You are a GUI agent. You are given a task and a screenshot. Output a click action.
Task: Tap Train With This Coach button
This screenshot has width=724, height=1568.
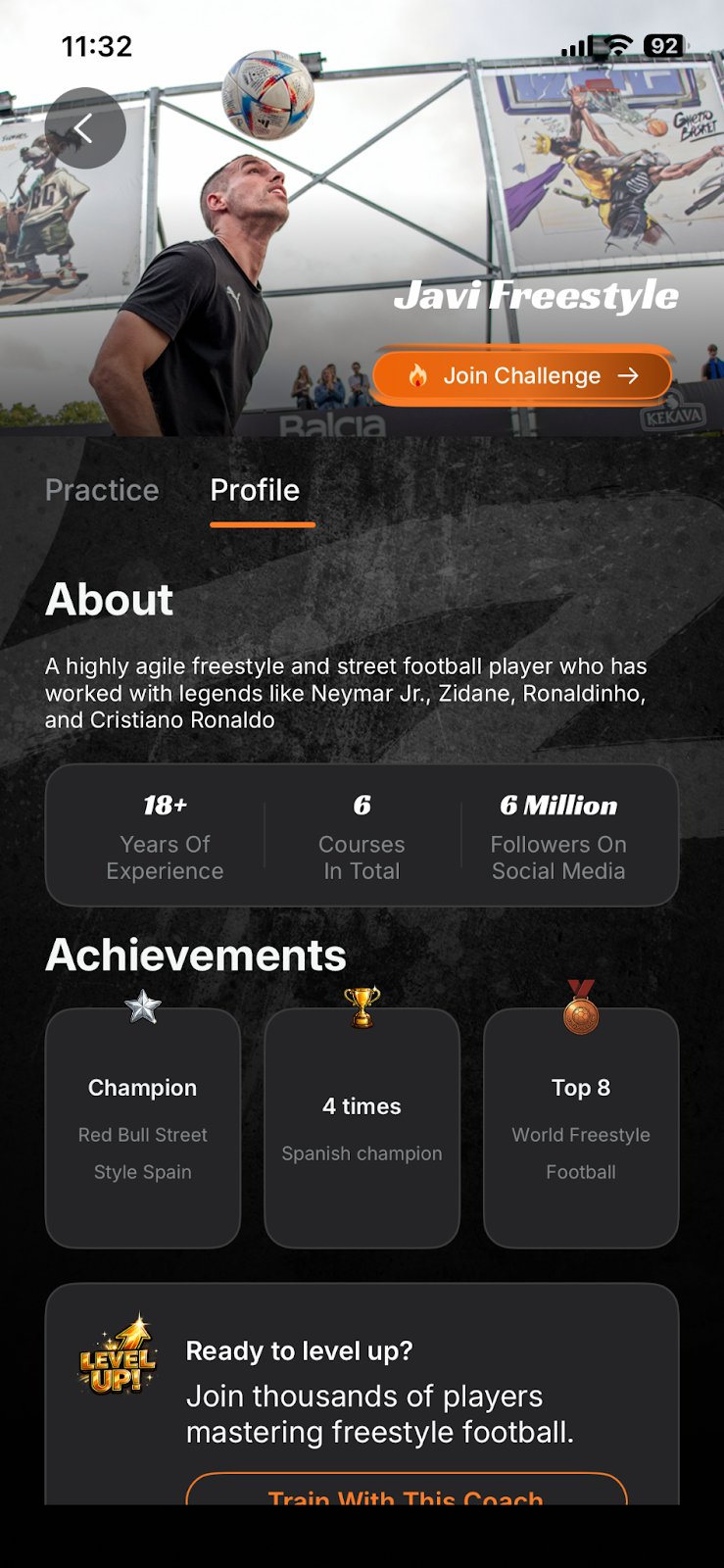tap(406, 1492)
